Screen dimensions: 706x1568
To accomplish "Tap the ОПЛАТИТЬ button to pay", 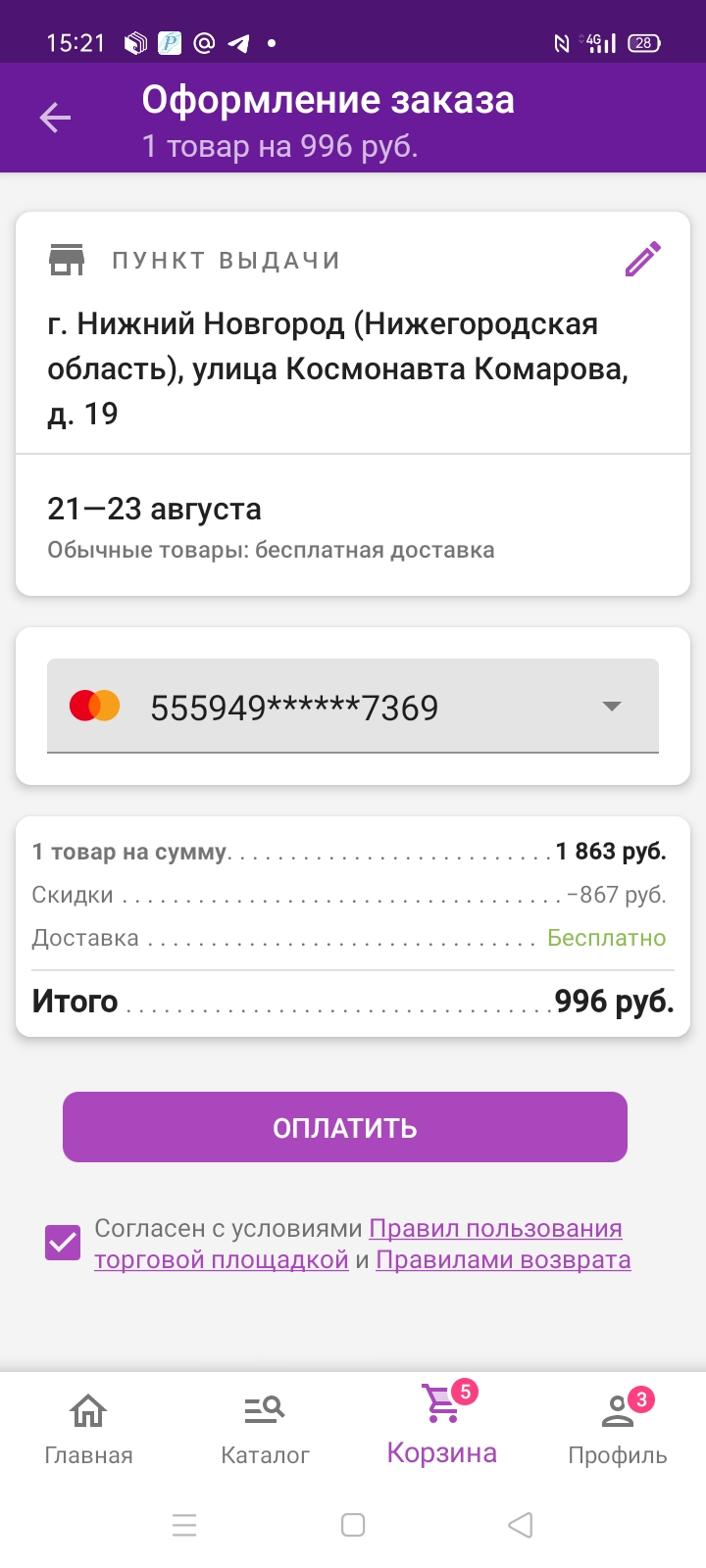I will coord(345,1128).
